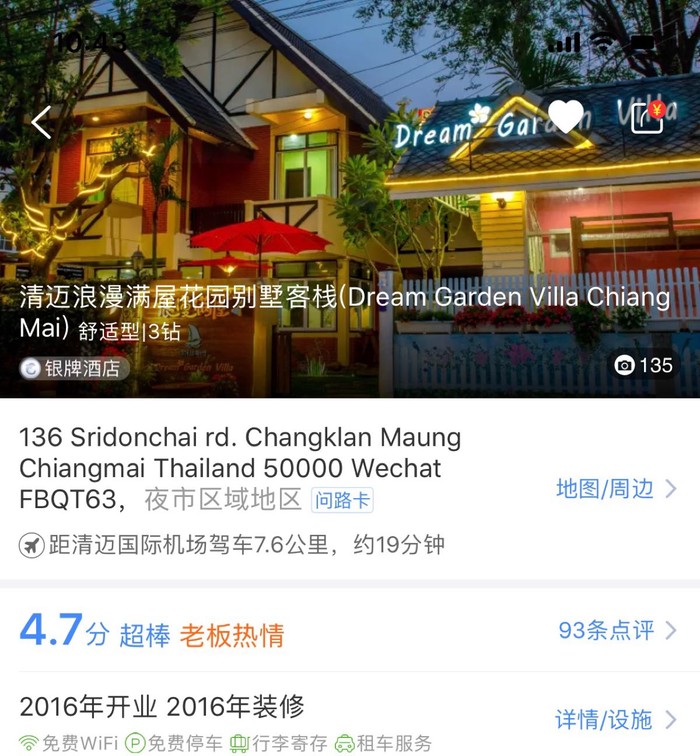
Task: Favorite this hotel with the heart icon
Action: 566,118
